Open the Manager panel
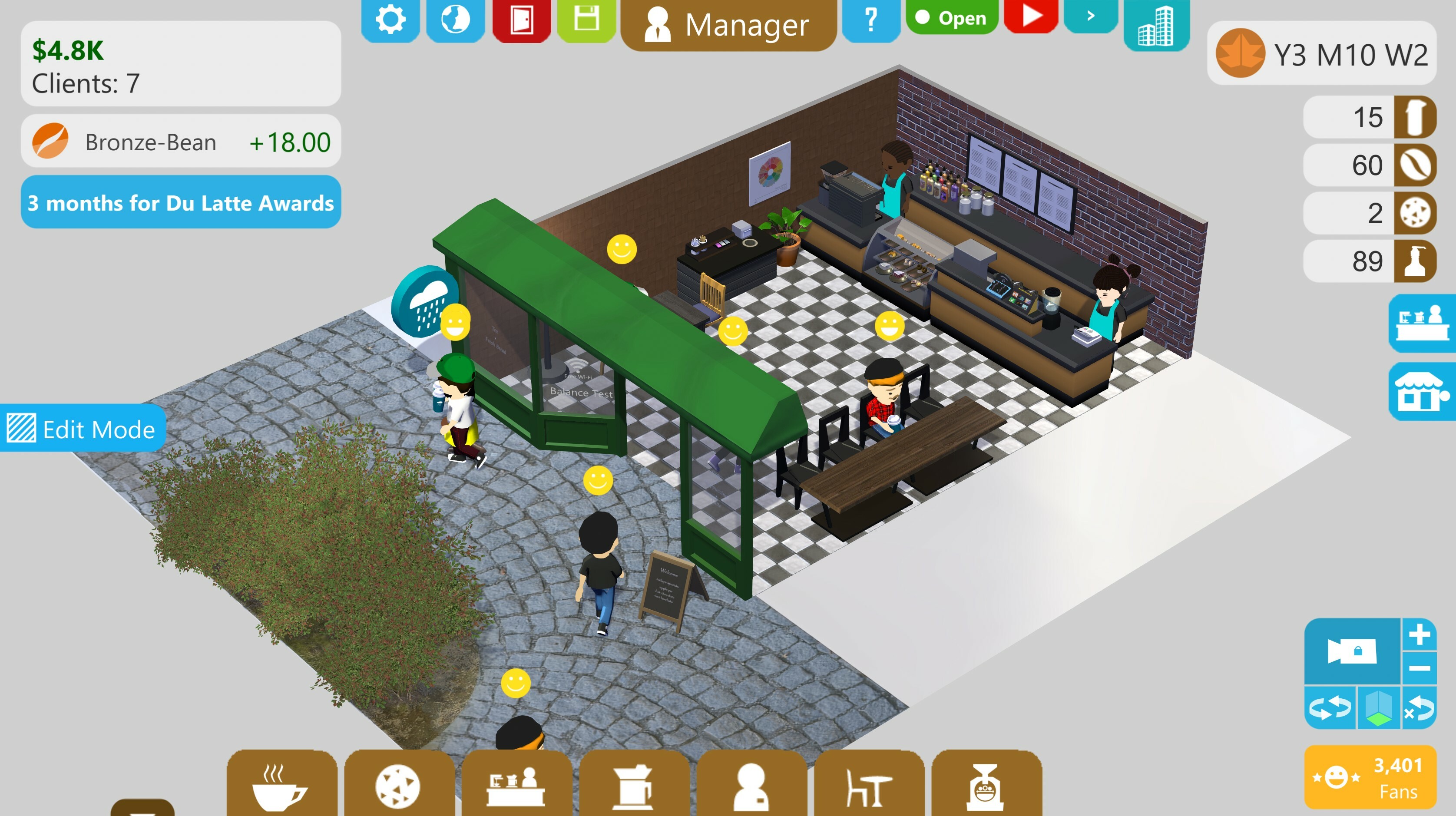Screen dimensions: 1456x816 click(728, 25)
